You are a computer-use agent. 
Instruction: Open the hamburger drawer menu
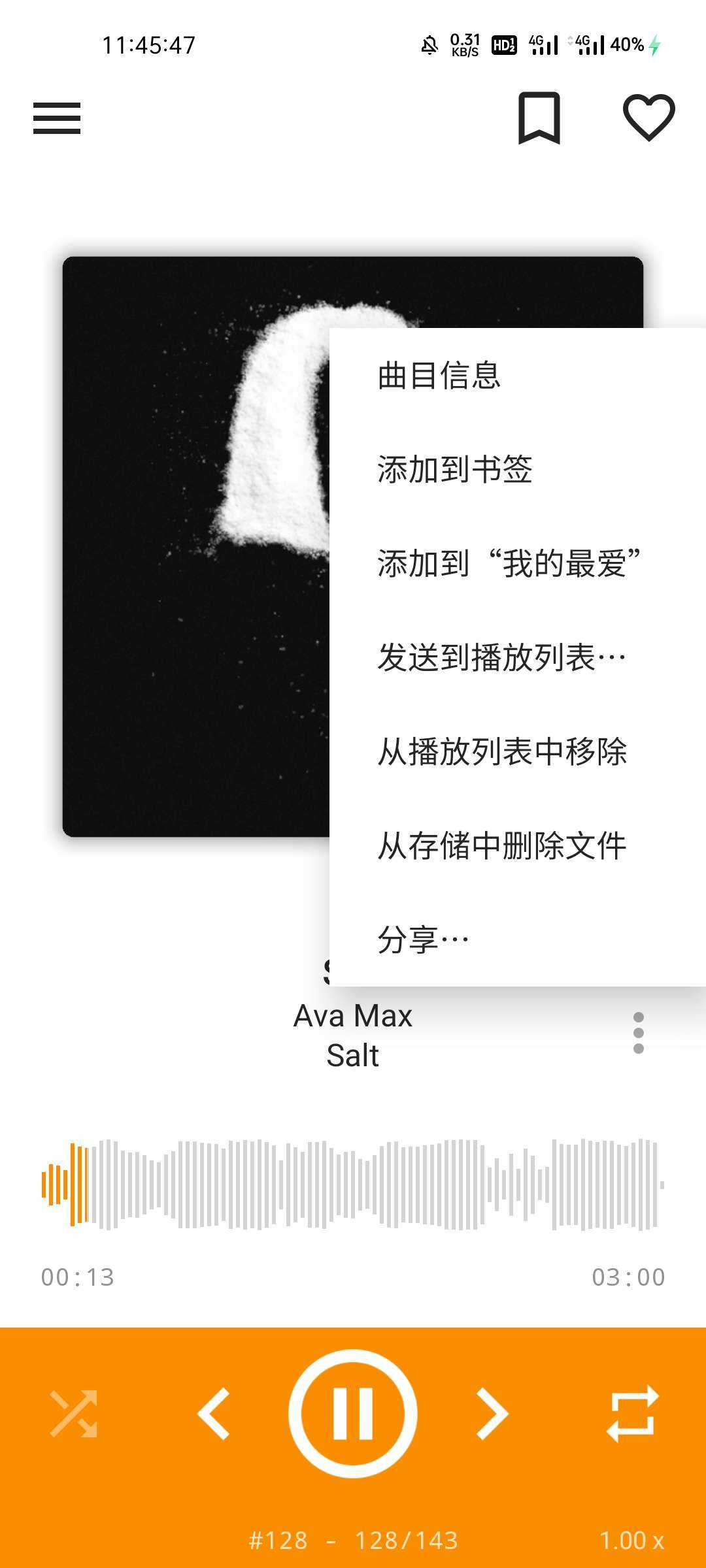tap(57, 118)
